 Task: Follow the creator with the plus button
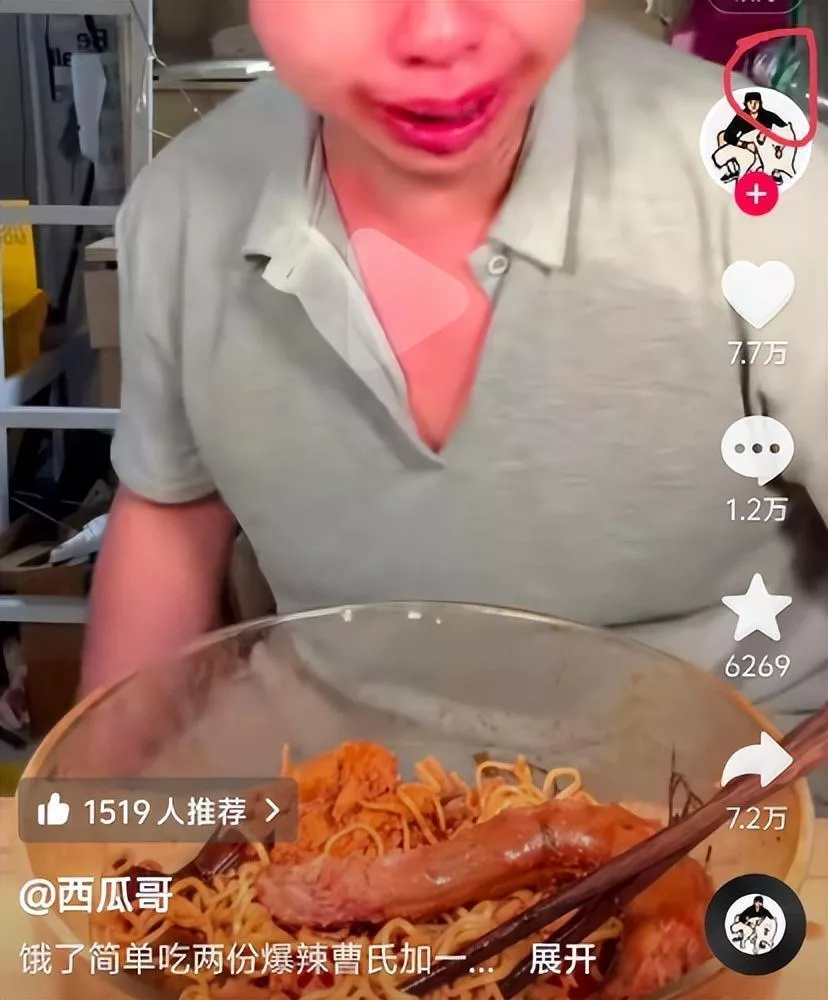(756, 193)
